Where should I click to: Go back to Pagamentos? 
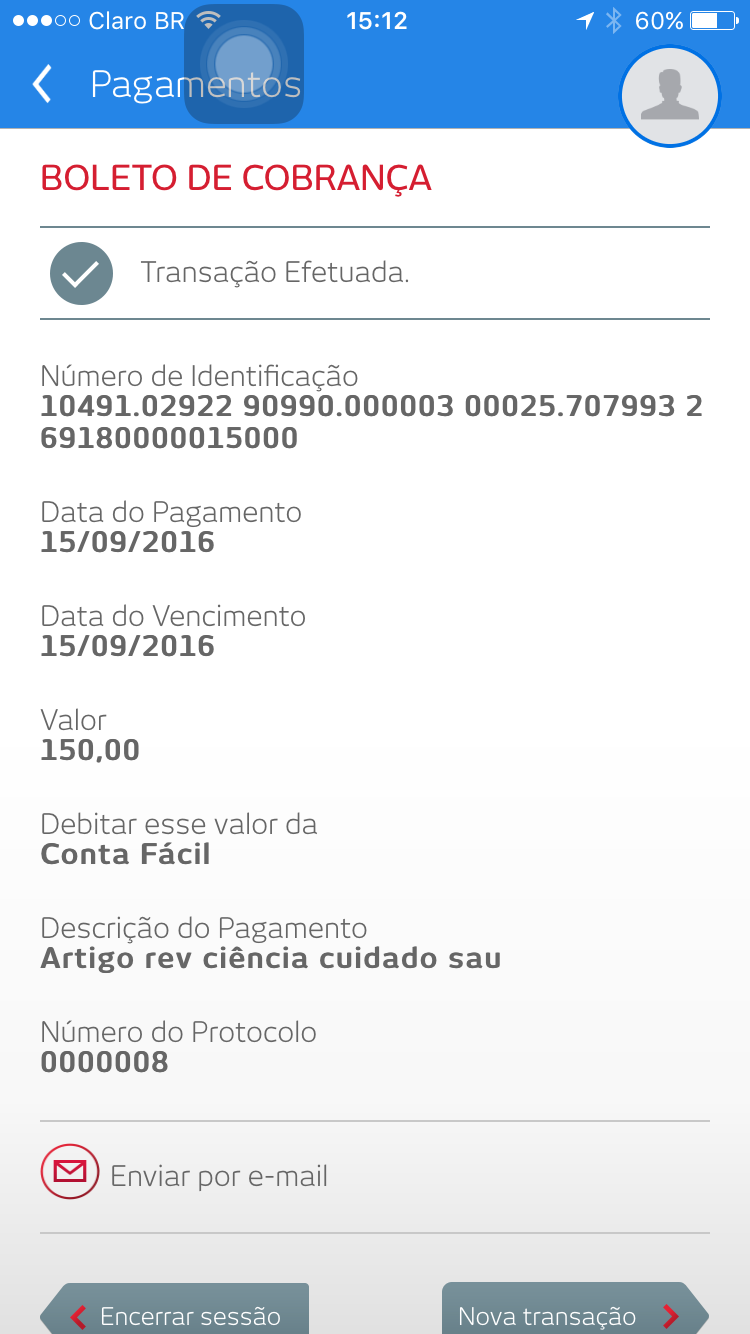[42, 85]
